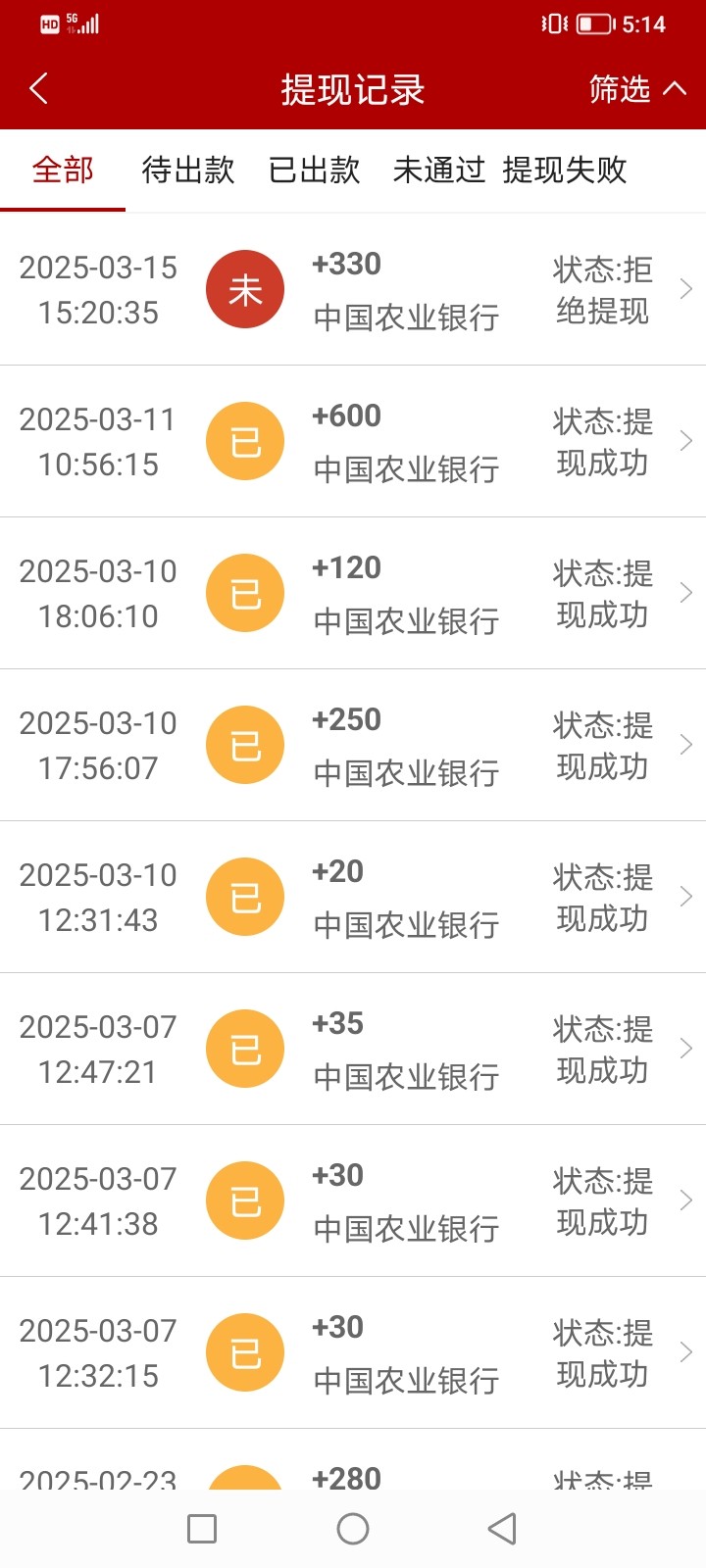Switch to the 待出款 tab
The image size is (706, 1568).
pos(188,171)
